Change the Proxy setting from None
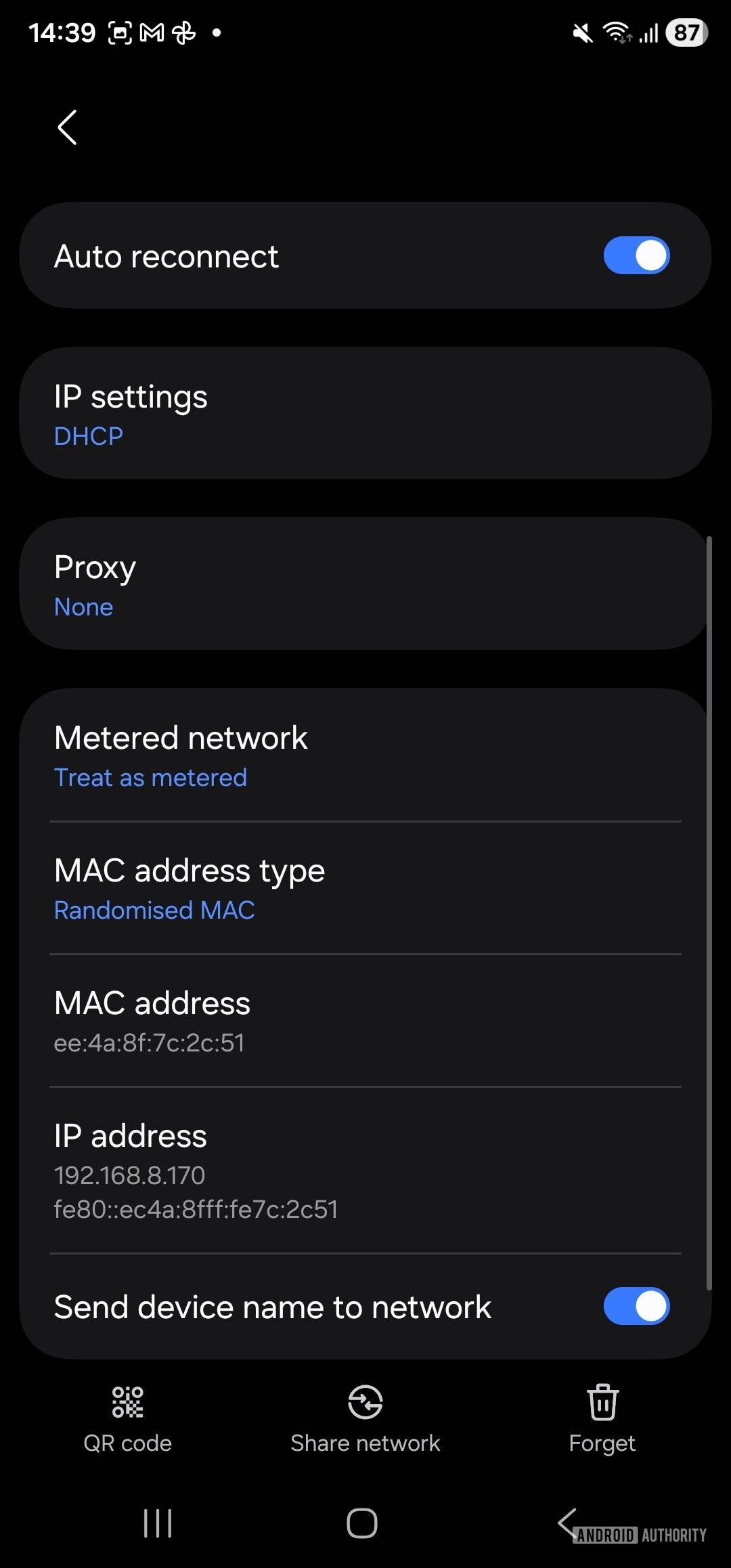Viewport: 731px width, 1568px height. coord(365,584)
